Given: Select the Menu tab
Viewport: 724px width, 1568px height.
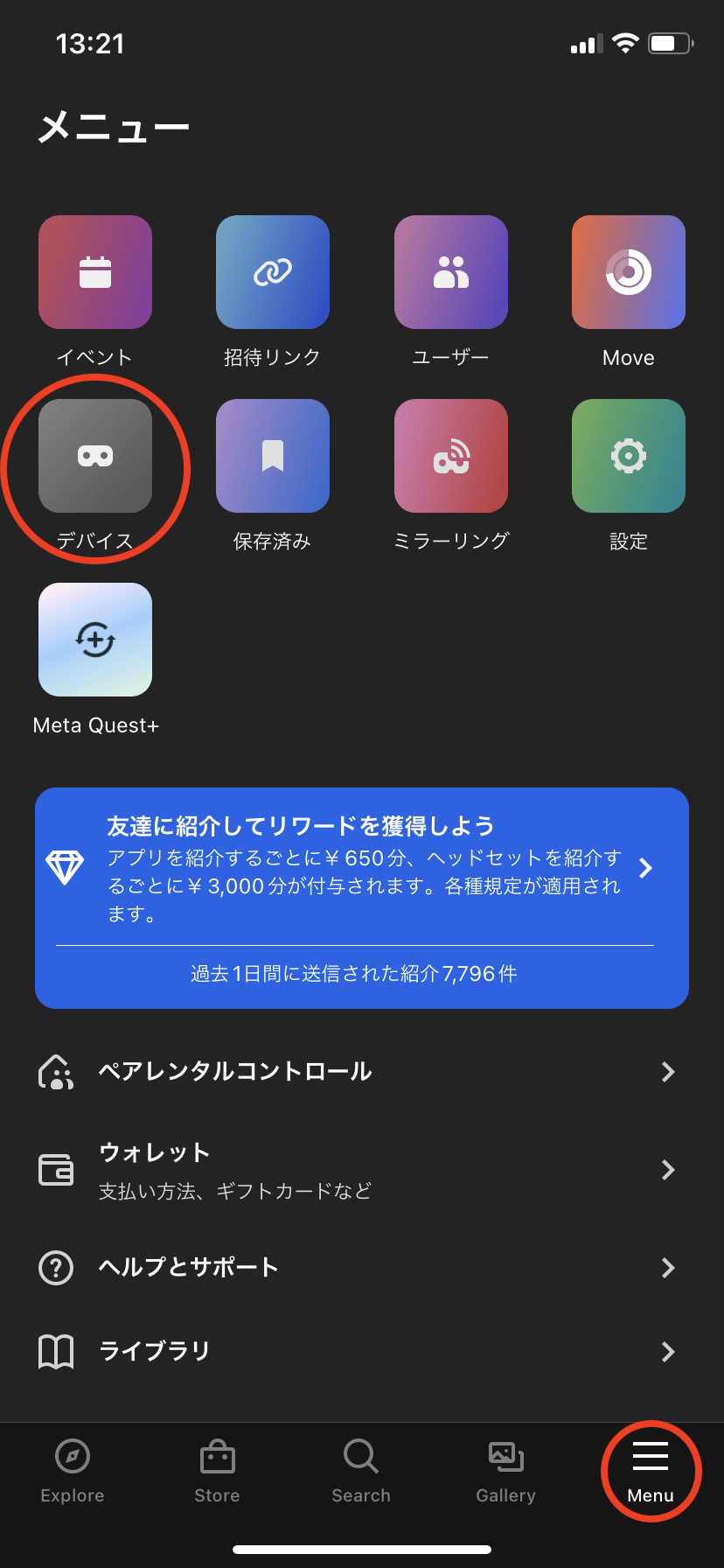Looking at the screenshot, I should point(651,1472).
